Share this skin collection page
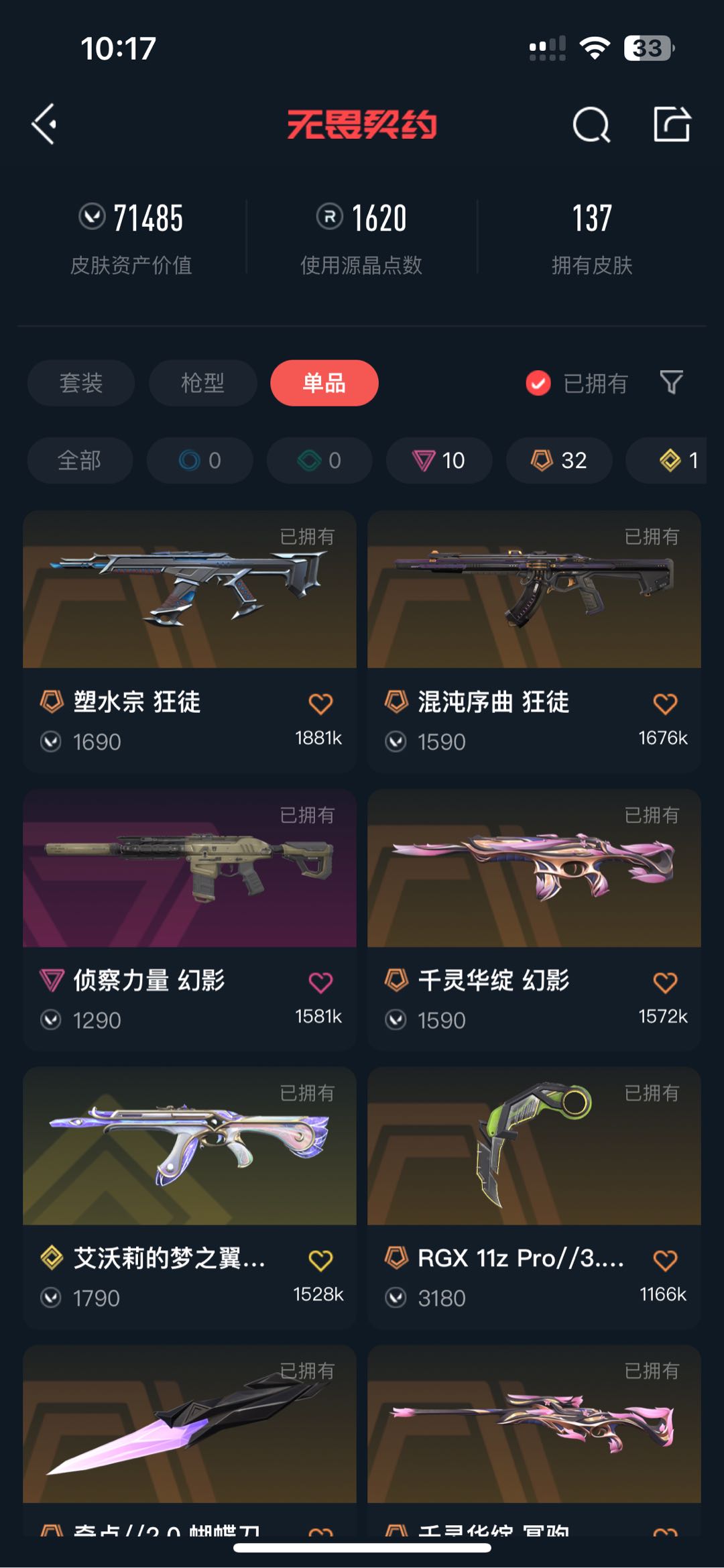This screenshot has height=1568, width=724. 672,124
